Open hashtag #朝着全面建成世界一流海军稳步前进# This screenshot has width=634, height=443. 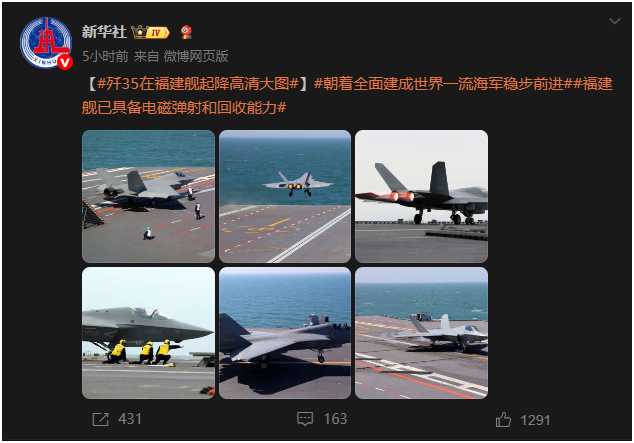437,85
